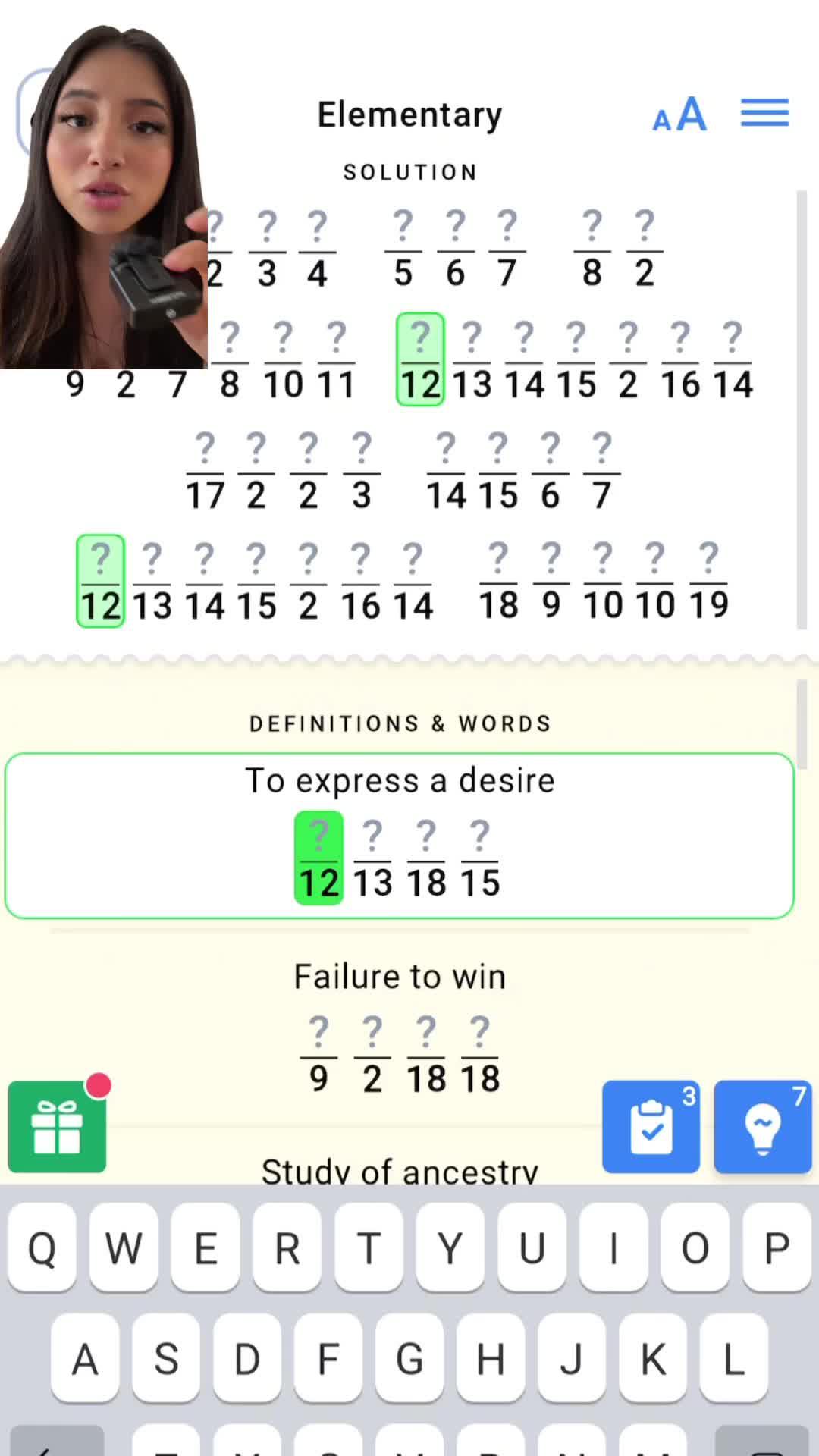Select the 'Failure to win' clue
This screenshot has height=1456, width=819.
click(x=400, y=977)
